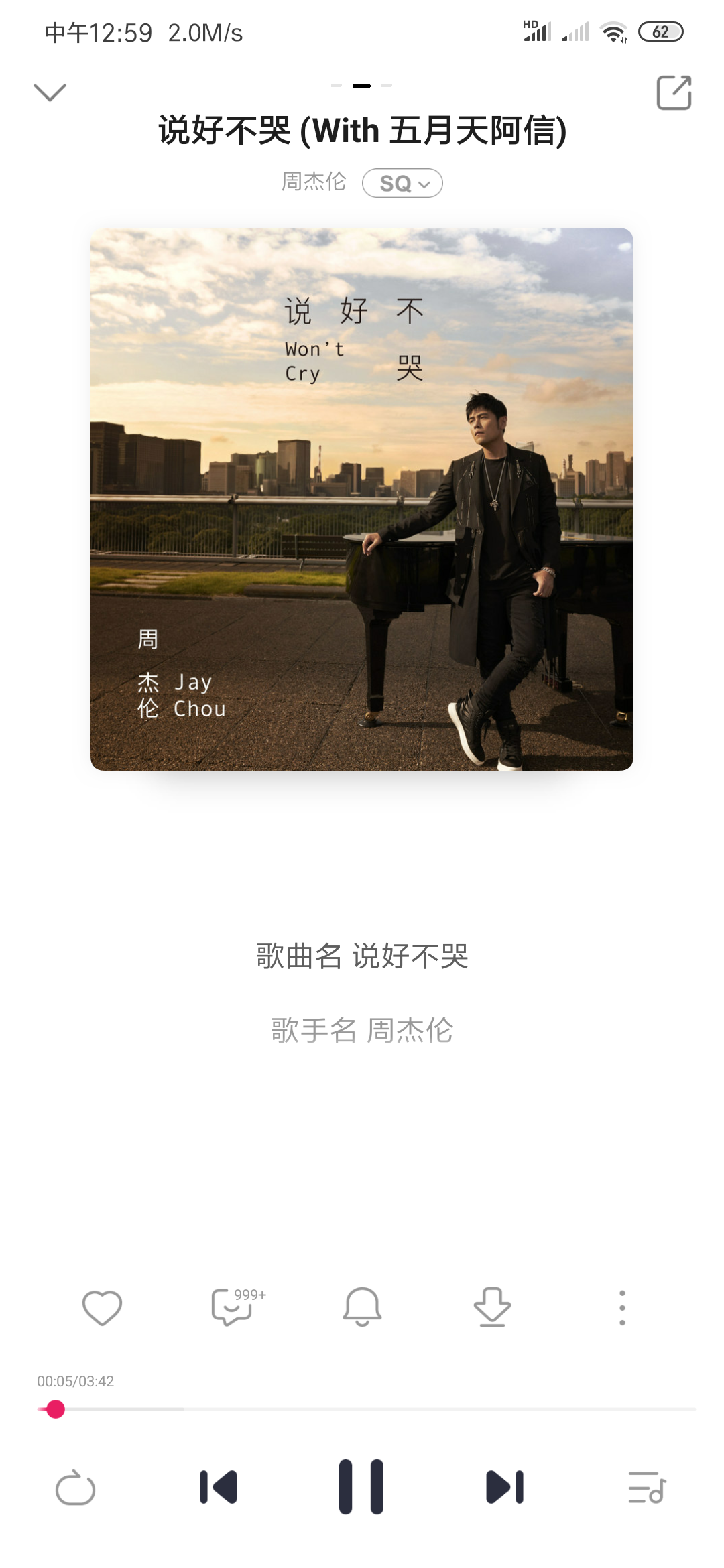
Task: Pause the playing song
Action: tap(361, 1487)
